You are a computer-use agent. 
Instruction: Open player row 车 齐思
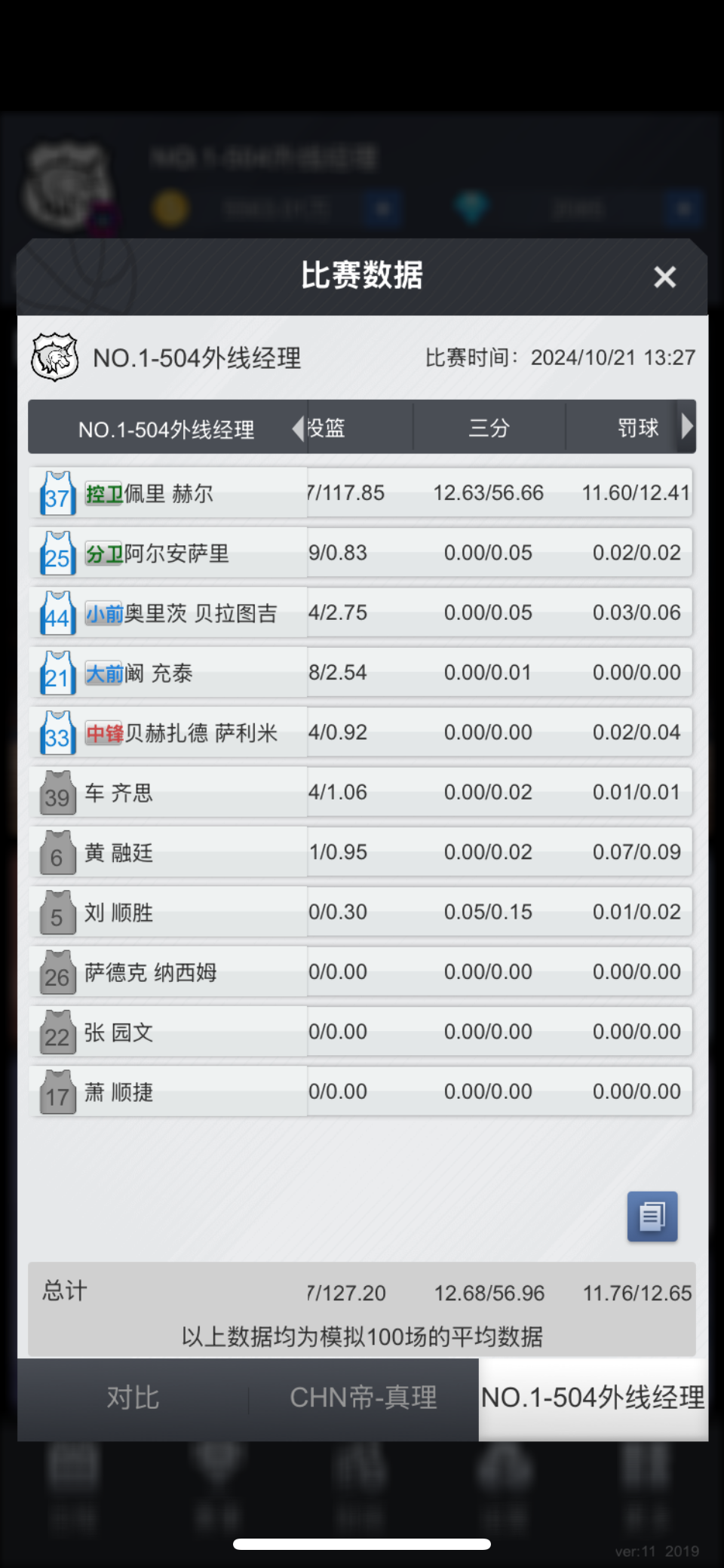361,793
